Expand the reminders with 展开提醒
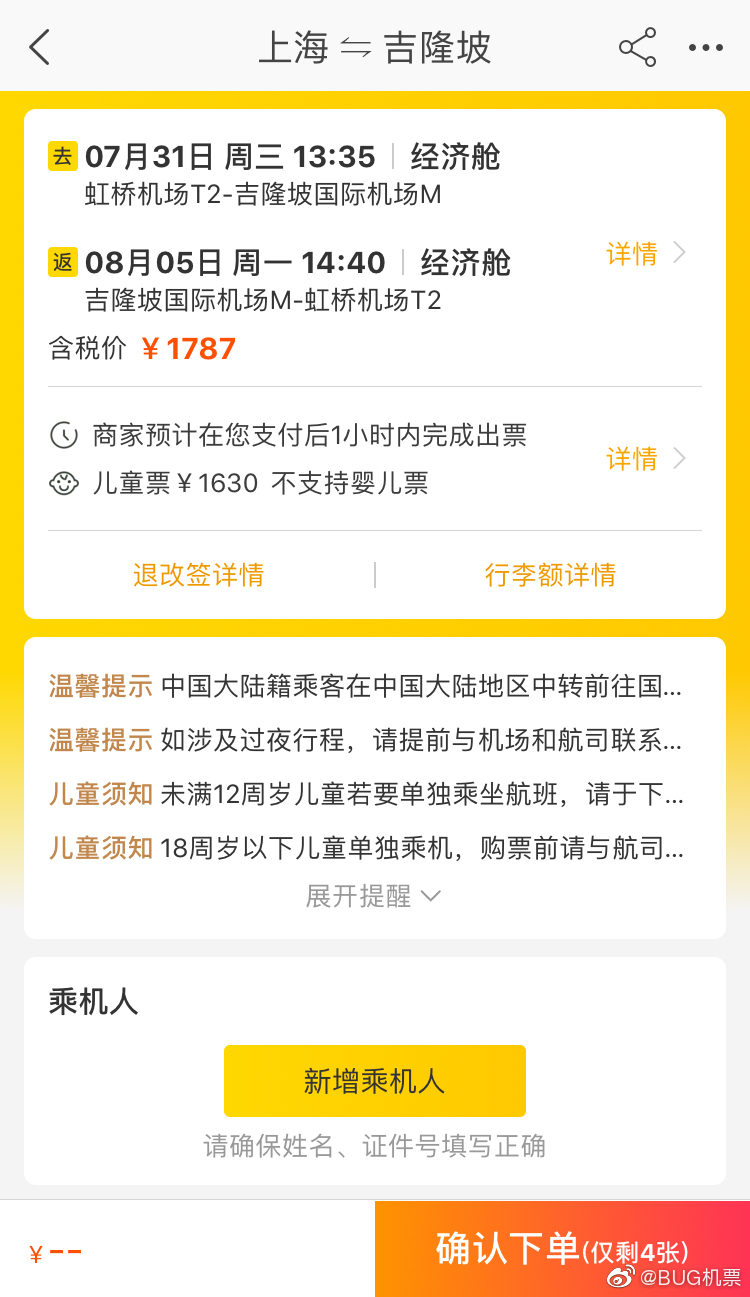This screenshot has width=750, height=1297. (373, 896)
